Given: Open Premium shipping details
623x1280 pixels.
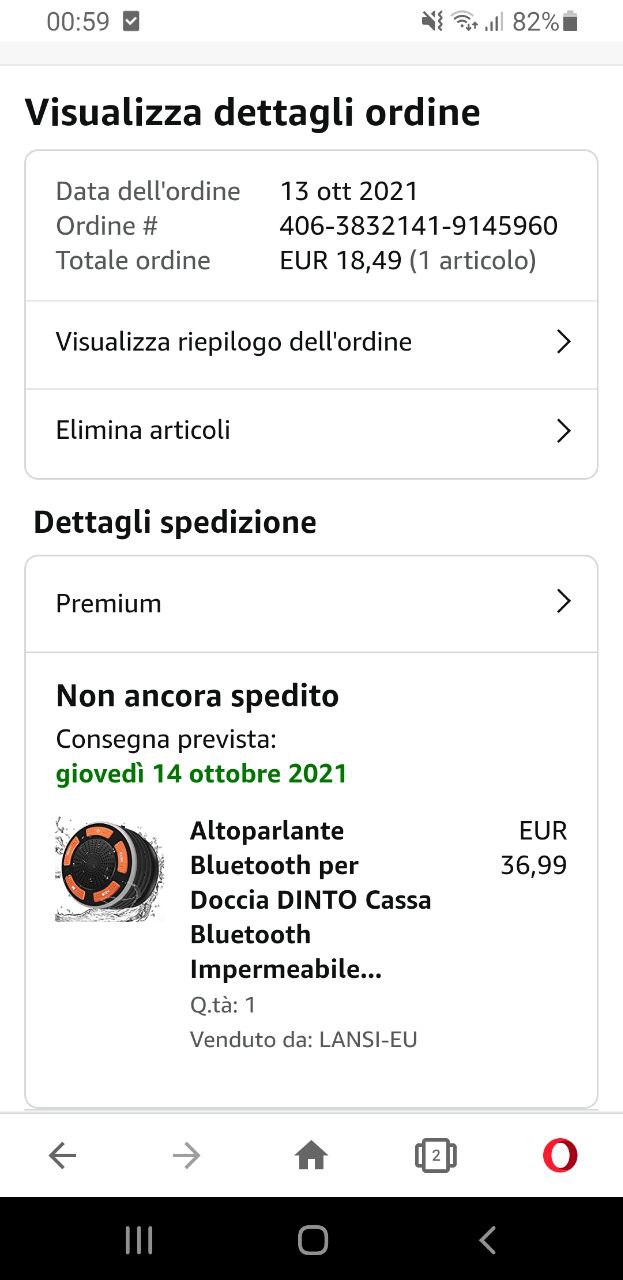Looking at the screenshot, I should tap(311, 603).
